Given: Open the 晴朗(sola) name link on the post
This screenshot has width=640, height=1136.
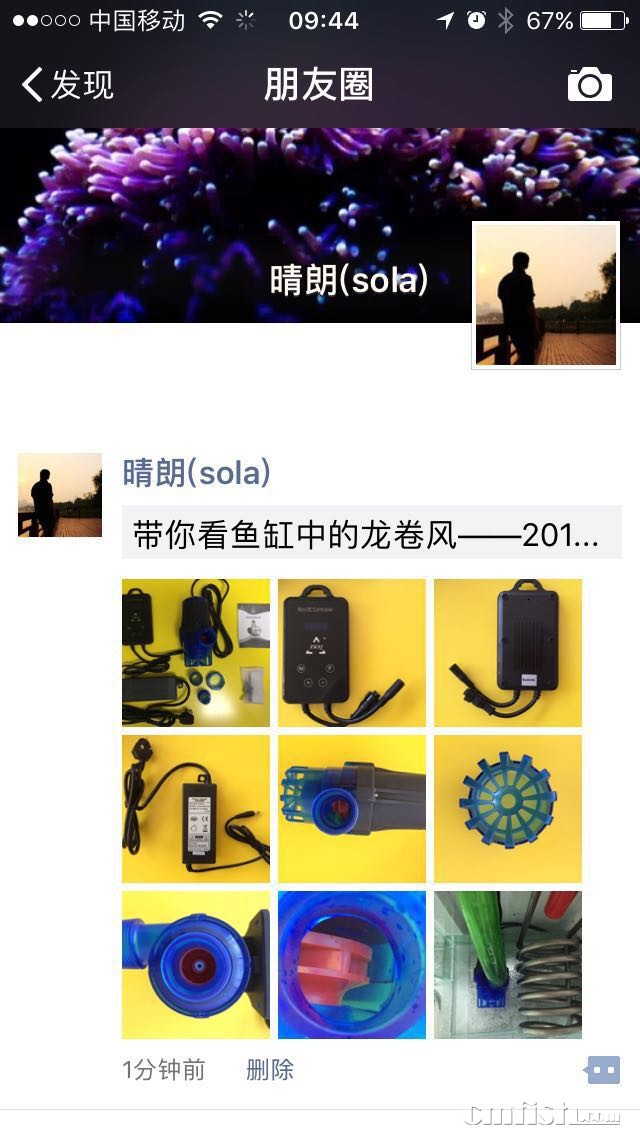Looking at the screenshot, I should (196, 472).
